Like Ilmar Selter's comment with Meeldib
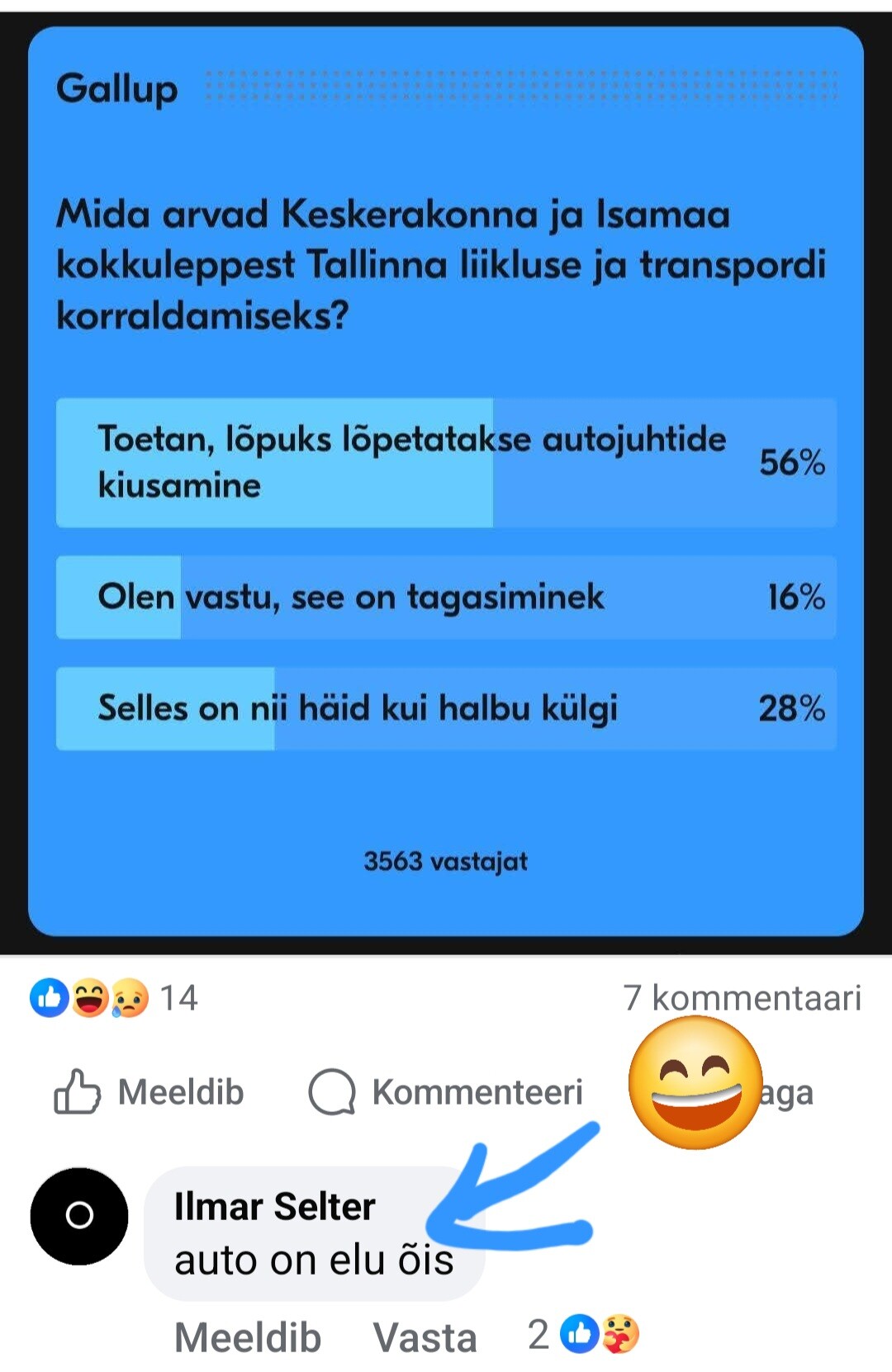The image size is (892, 1372). [247, 1337]
